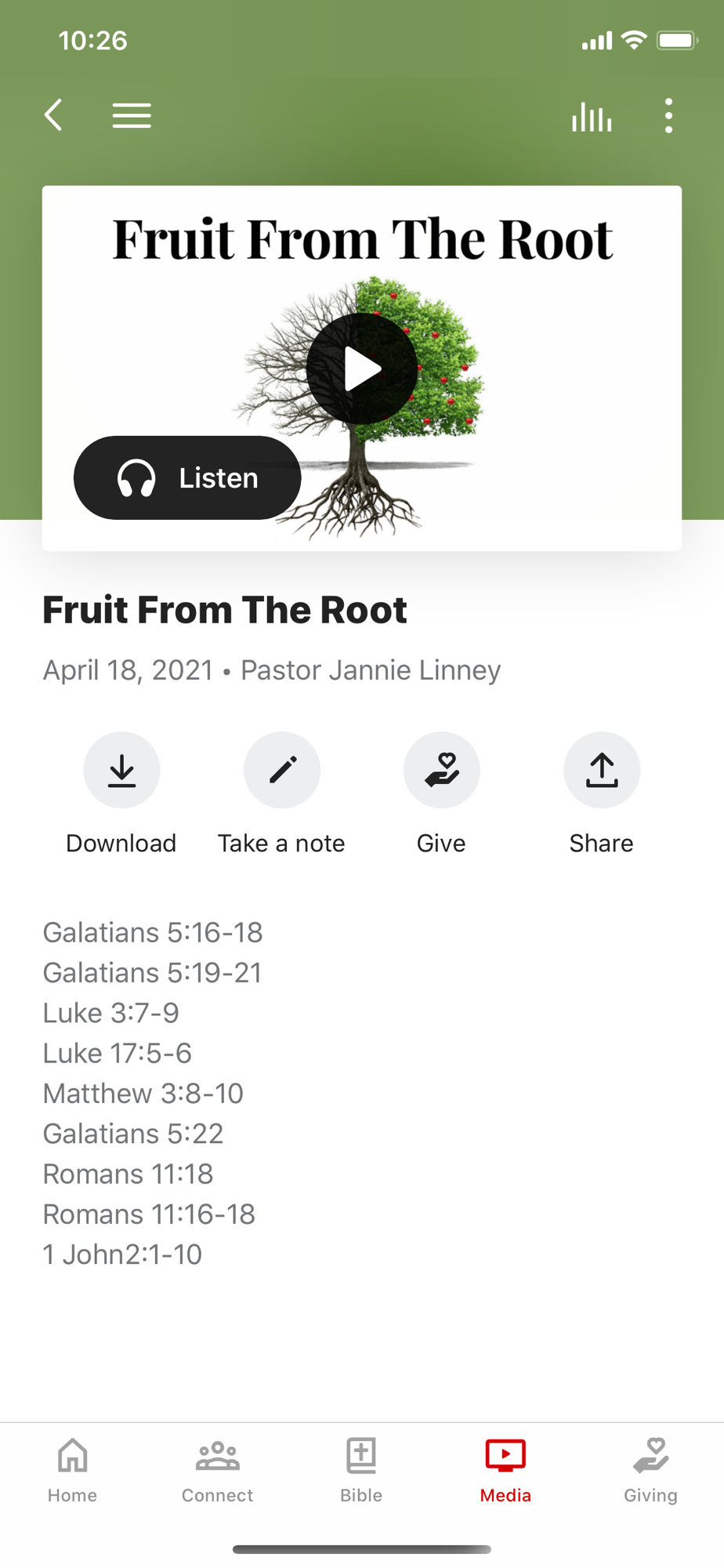Switch to the Connect tab
This screenshot has width=724, height=1568.
[x=217, y=1470]
